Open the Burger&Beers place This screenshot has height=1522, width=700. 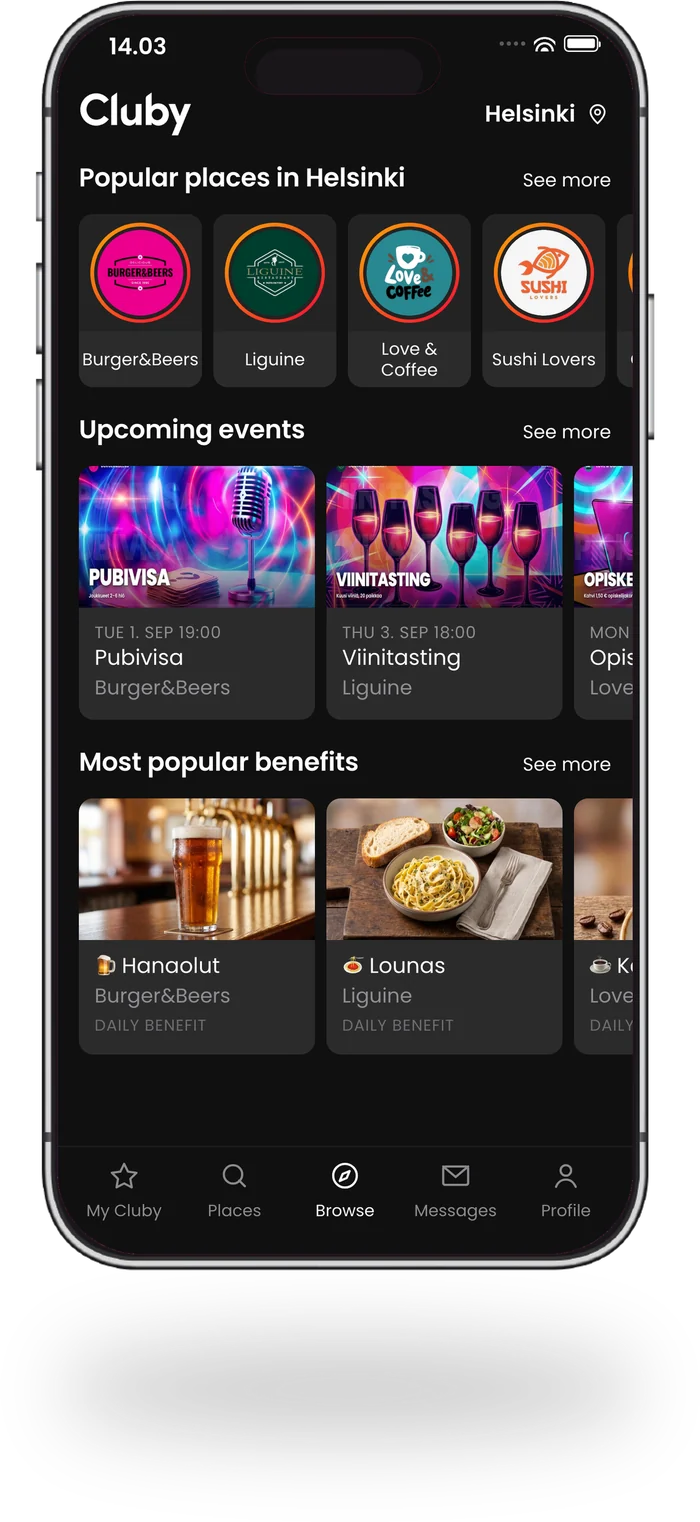140,300
